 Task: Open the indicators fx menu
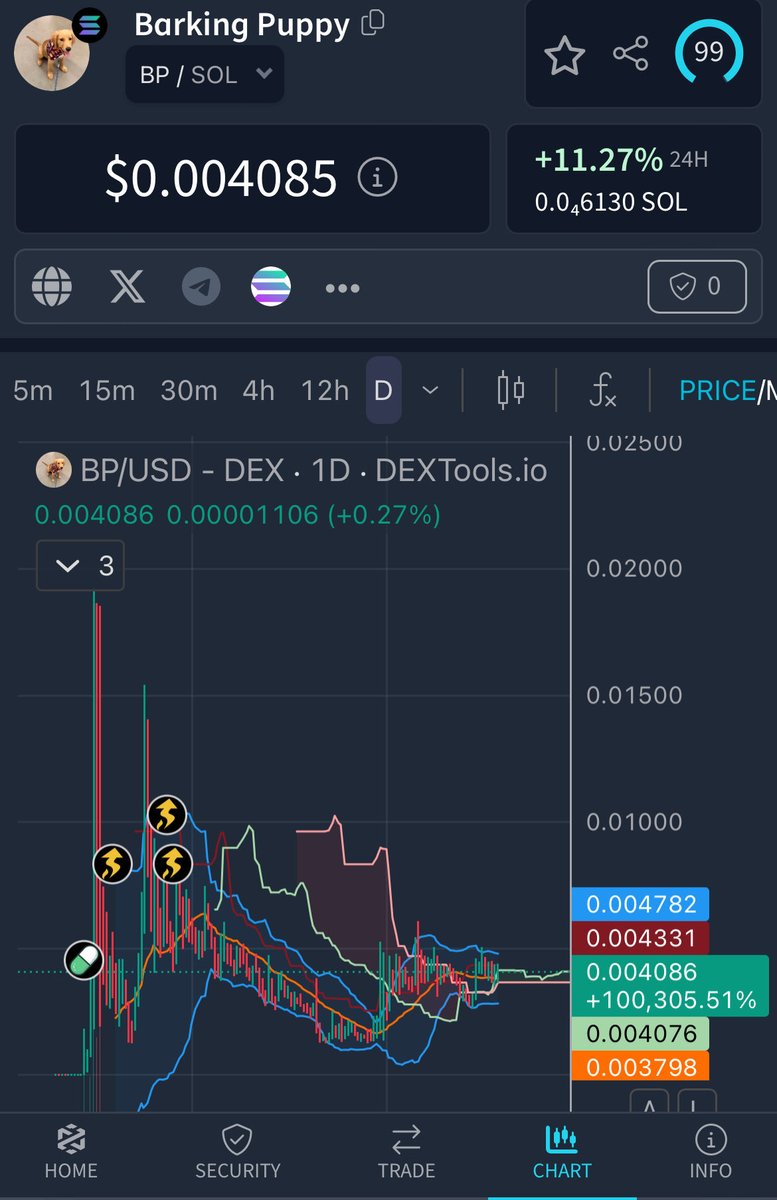click(x=602, y=390)
